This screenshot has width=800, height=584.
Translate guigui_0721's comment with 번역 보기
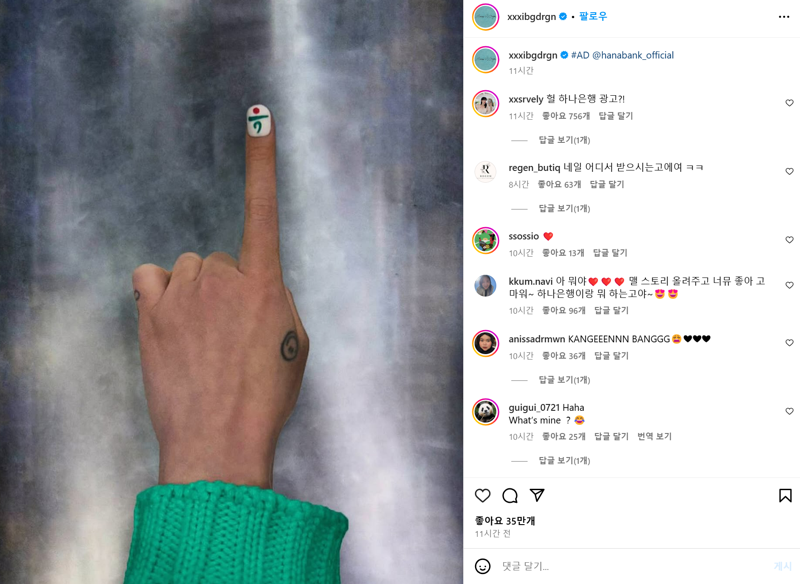[x=654, y=436]
